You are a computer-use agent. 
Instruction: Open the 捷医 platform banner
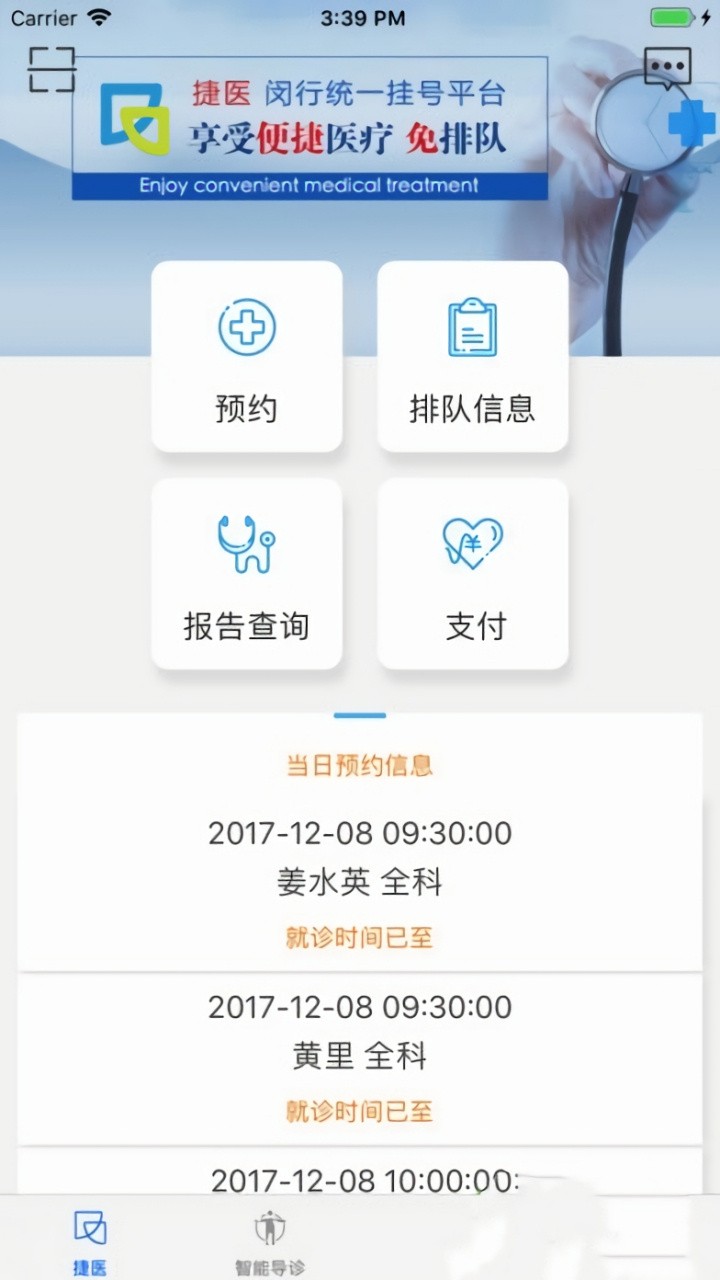pyautogui.click(x=308, y=130)
